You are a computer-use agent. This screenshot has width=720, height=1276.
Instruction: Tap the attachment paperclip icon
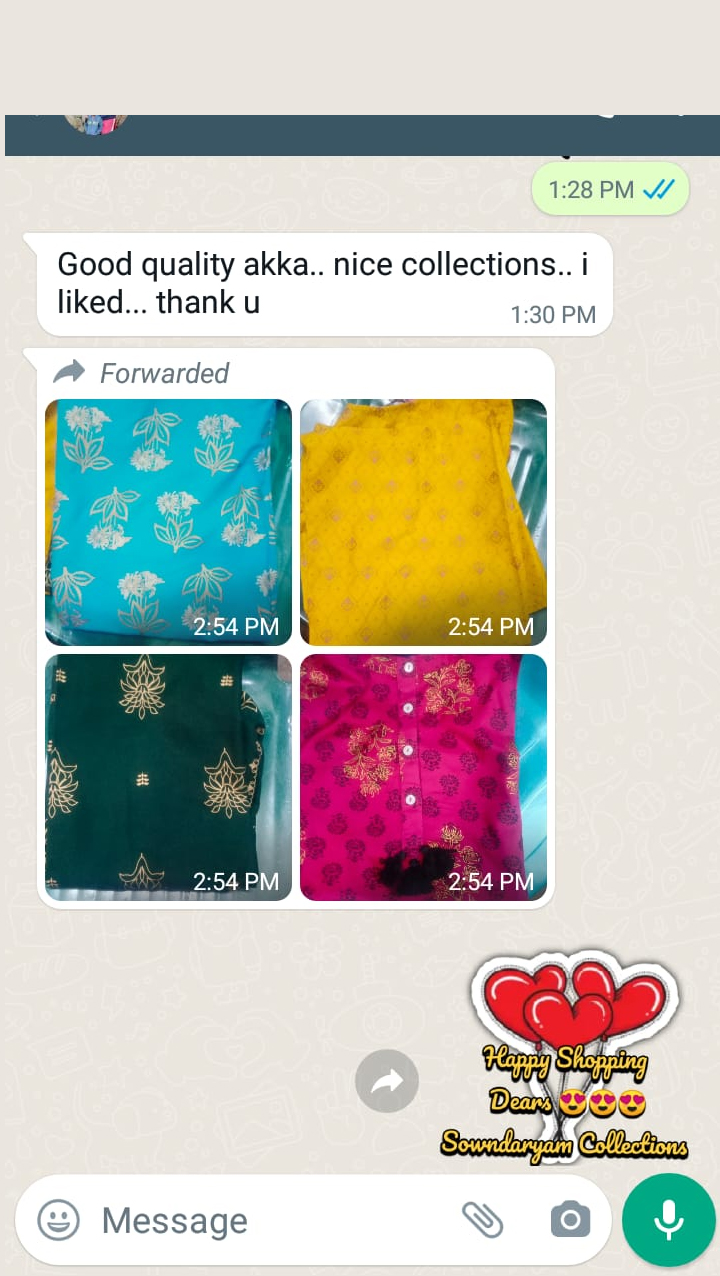pos(483,1220)
